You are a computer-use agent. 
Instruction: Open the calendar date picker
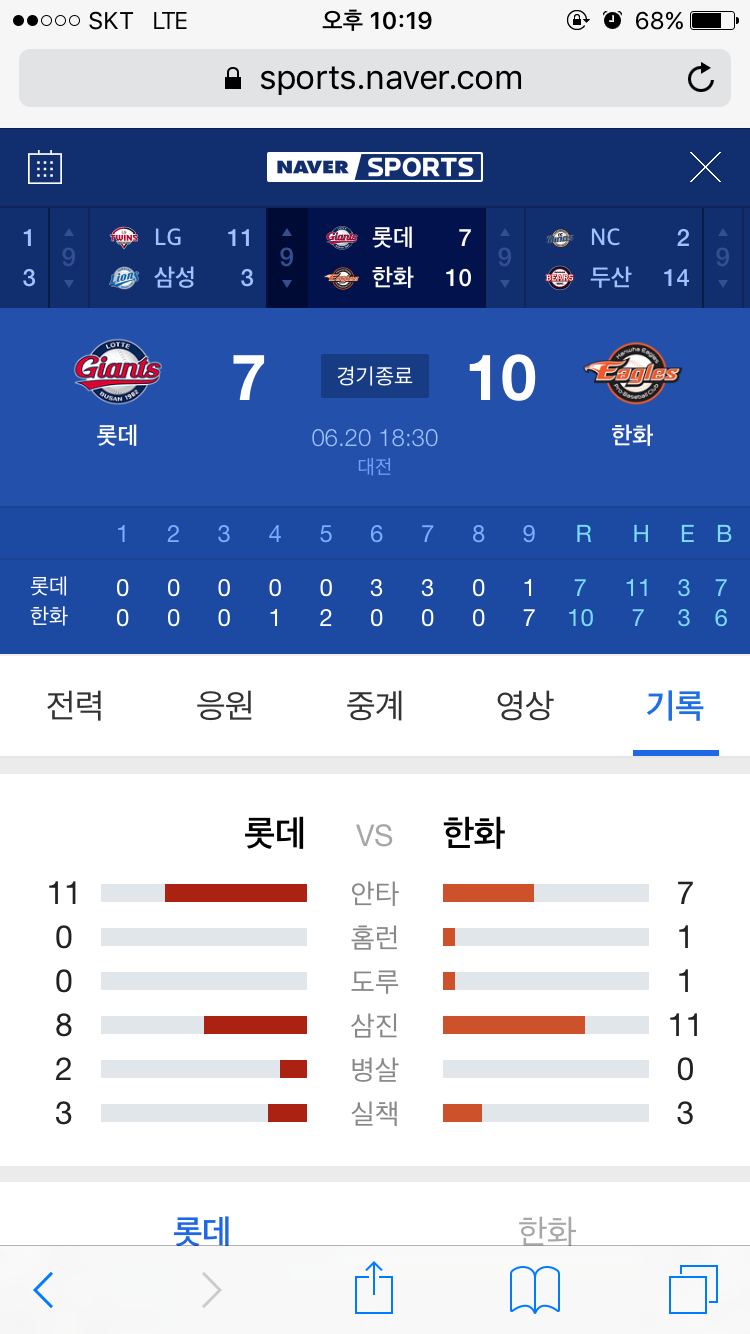point(45,167)
